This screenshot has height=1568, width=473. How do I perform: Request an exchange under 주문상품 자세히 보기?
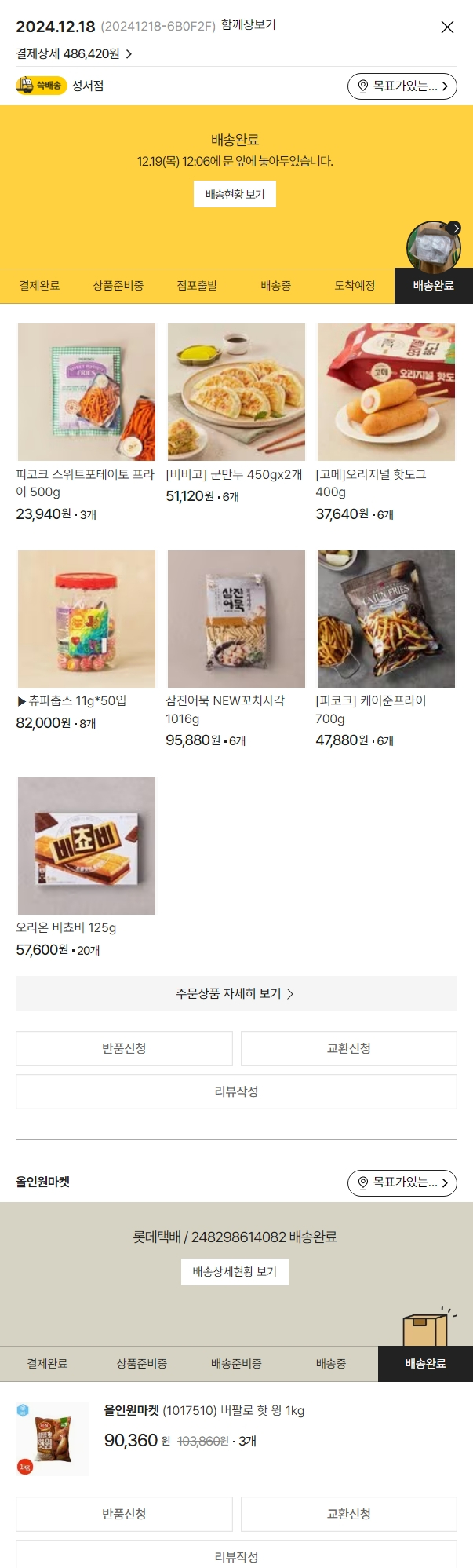point(348,1048)
